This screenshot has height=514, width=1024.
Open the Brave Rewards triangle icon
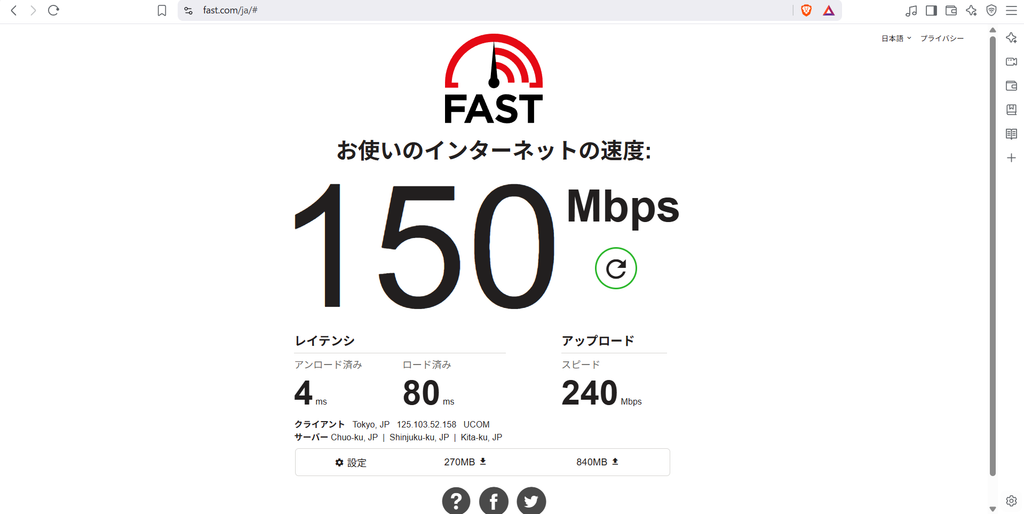pos(828,10)
